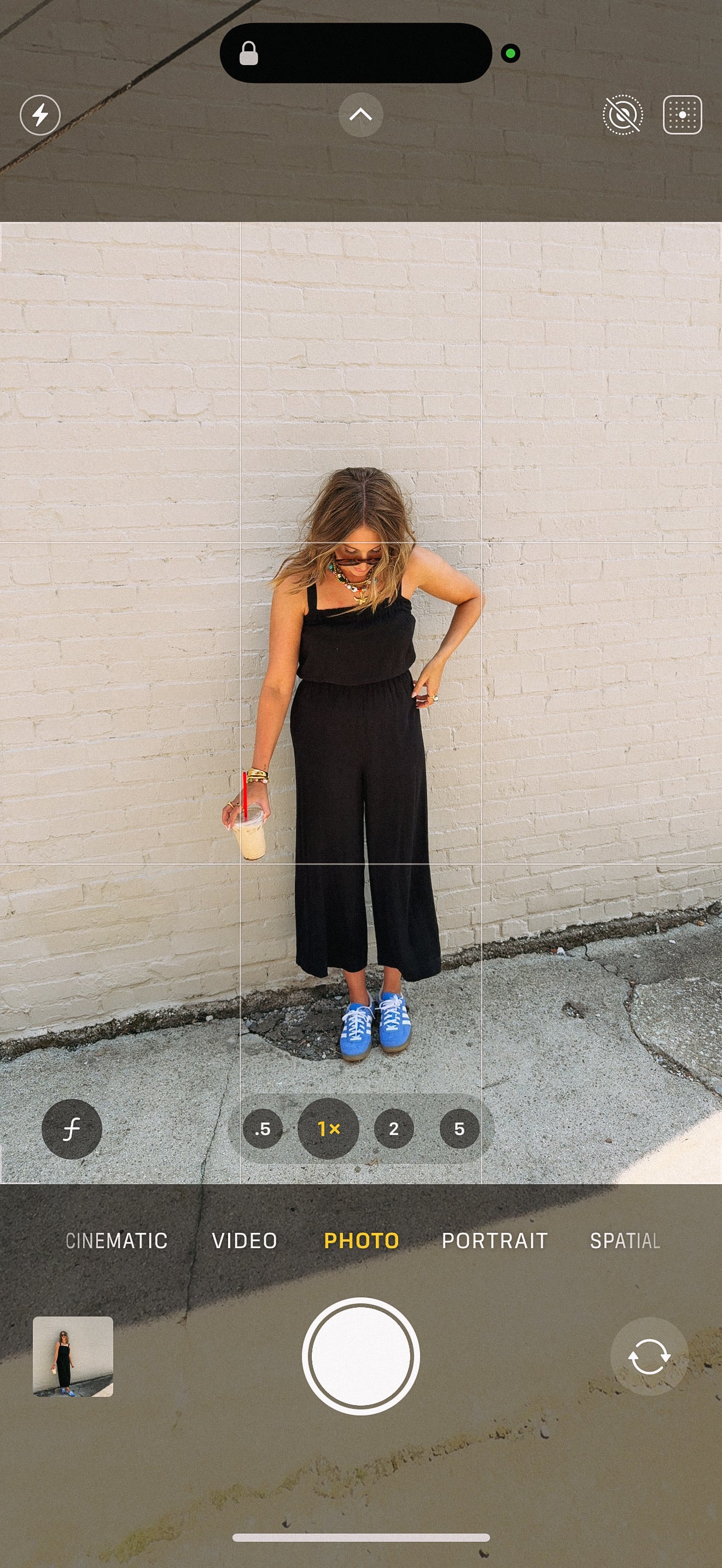Switch to Spatial mode
The height and width of the screenshot is (1568, 722).
click(x=625, y=1241)
